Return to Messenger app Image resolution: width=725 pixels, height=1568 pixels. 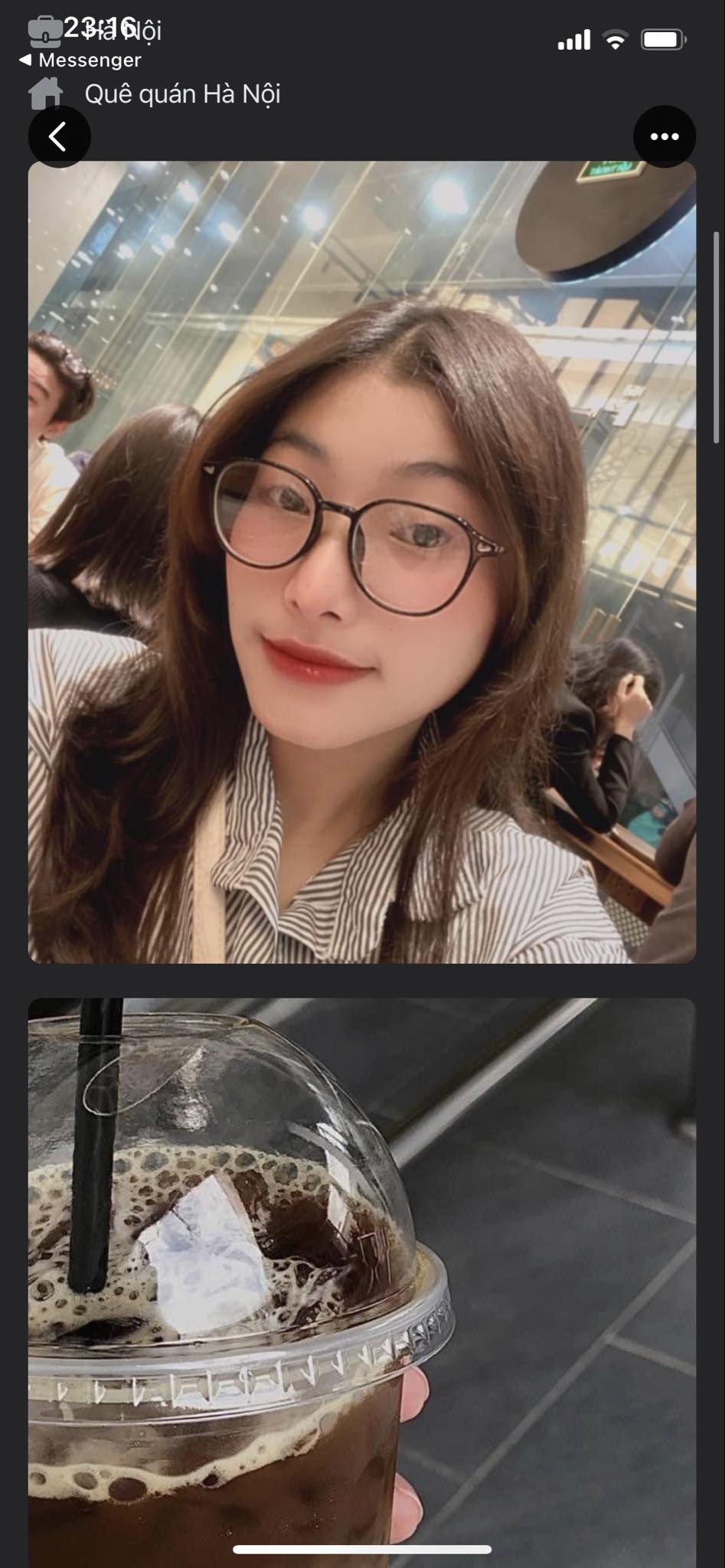pos(80,60)
